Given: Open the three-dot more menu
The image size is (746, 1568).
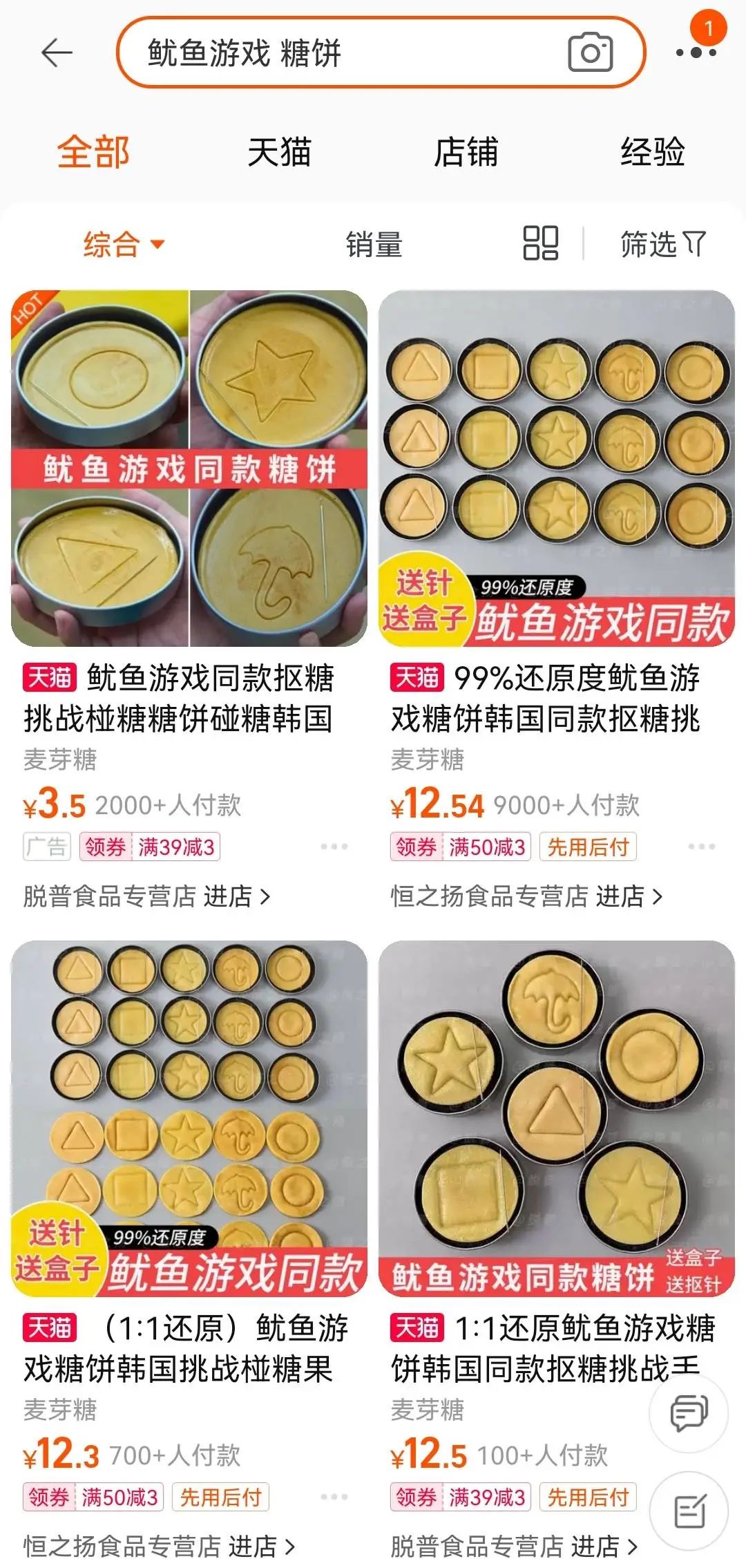Looking at the screenshot, I should click(x=696, y=53).
